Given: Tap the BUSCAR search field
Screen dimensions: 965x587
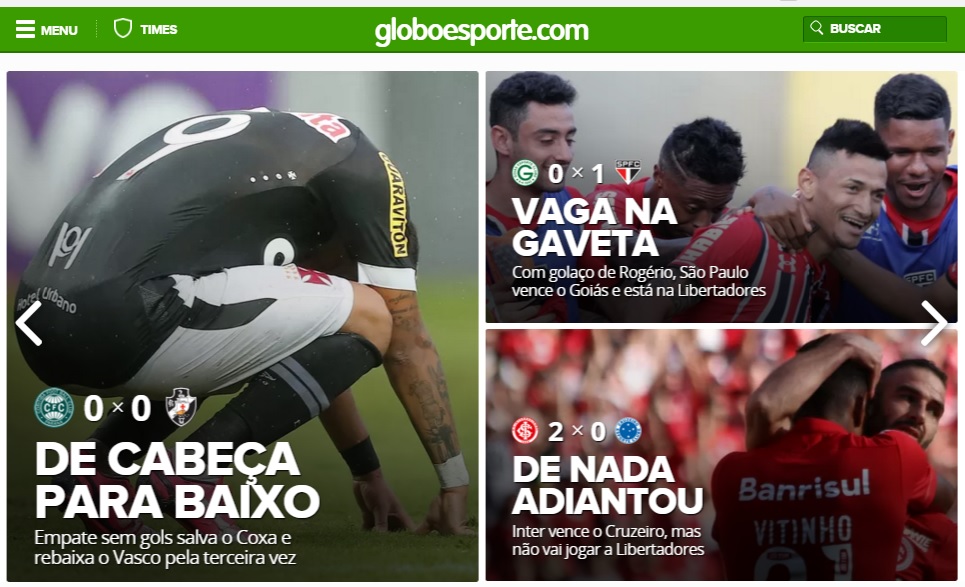Looking at the screenshot, I should tap(875, 29).
